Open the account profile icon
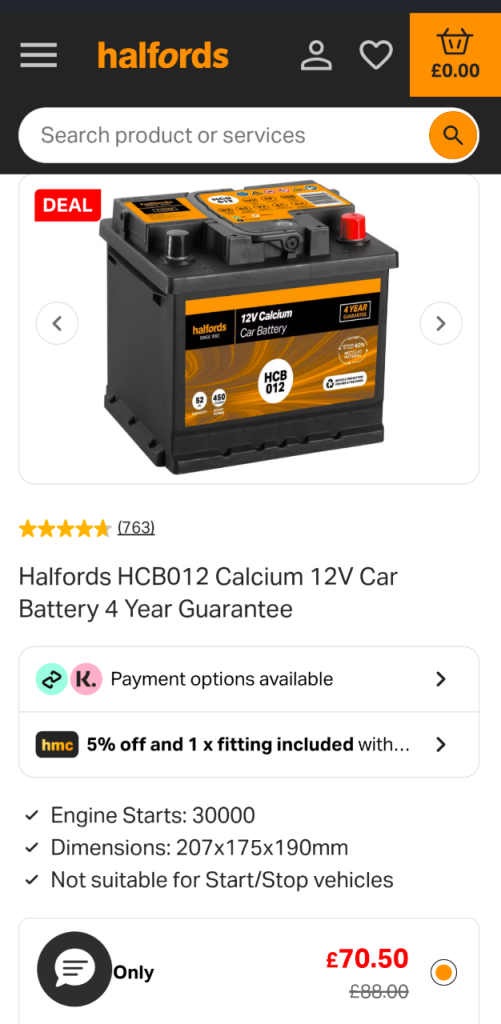Image resolution: width=501 pixels, height=1024 pixels. [x=316, y=55]
